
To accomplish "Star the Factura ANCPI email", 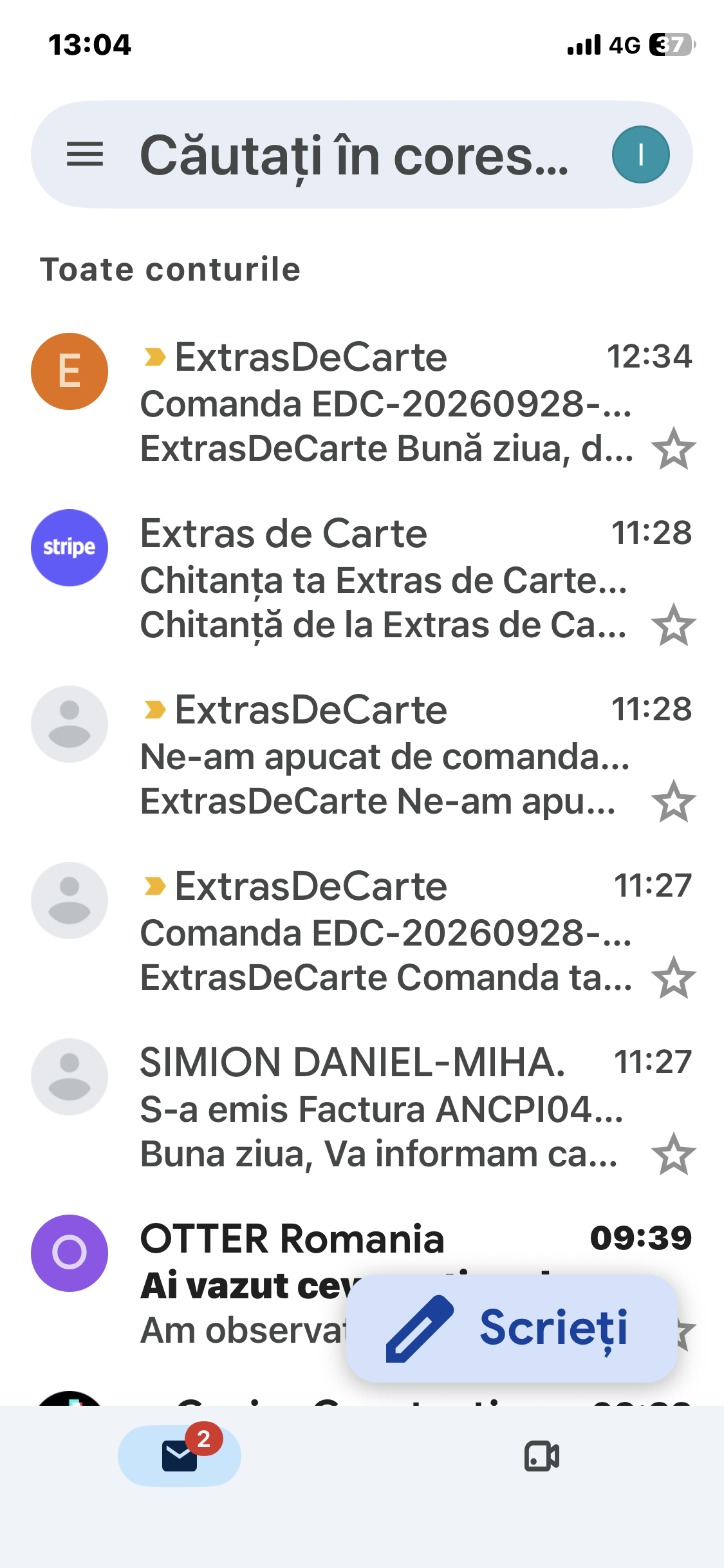I will click(x=673, y=1155).
